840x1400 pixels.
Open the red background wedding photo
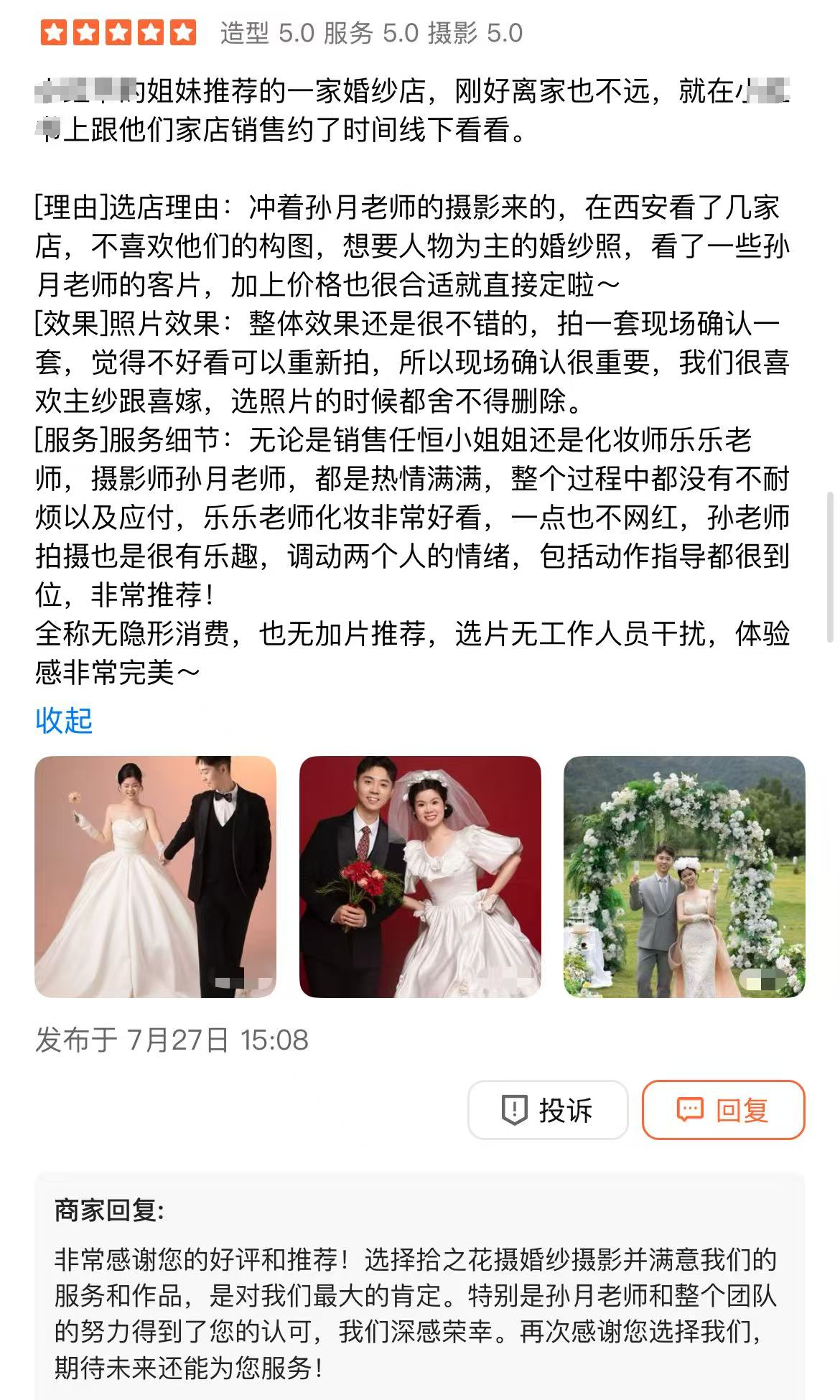(x=420, y=877)
